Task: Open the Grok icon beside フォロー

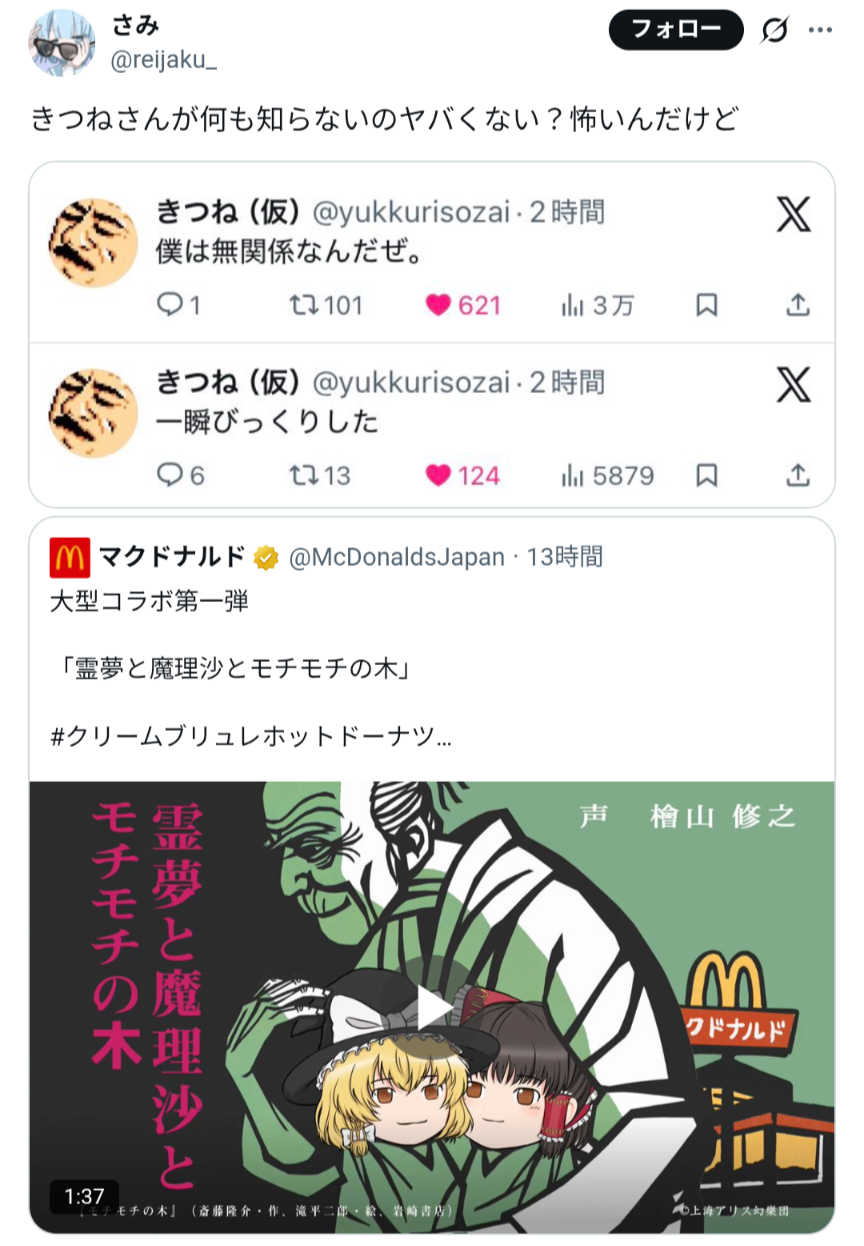Action: click(x=774, y=31)
